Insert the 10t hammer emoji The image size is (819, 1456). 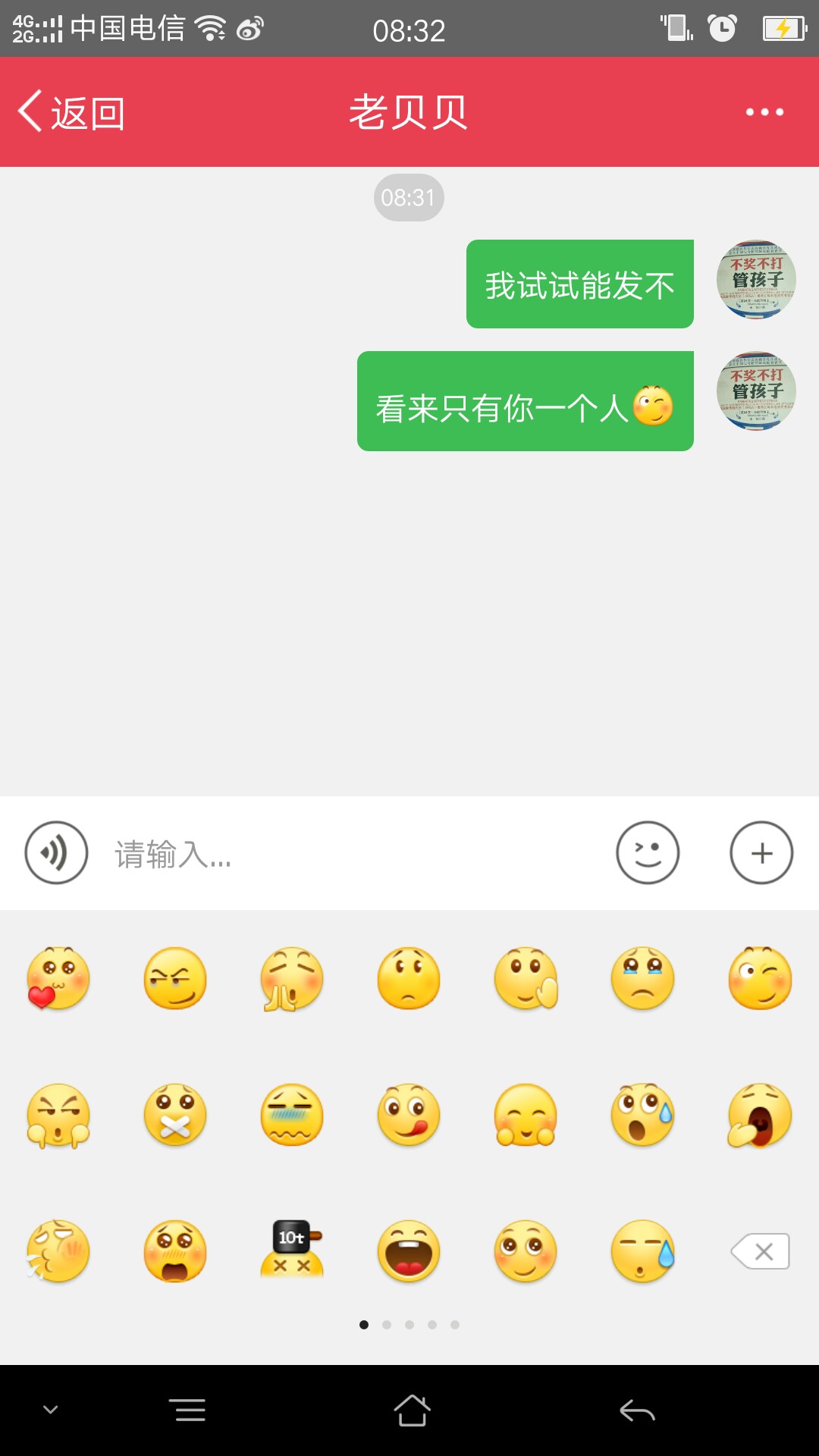(292, 1250)
